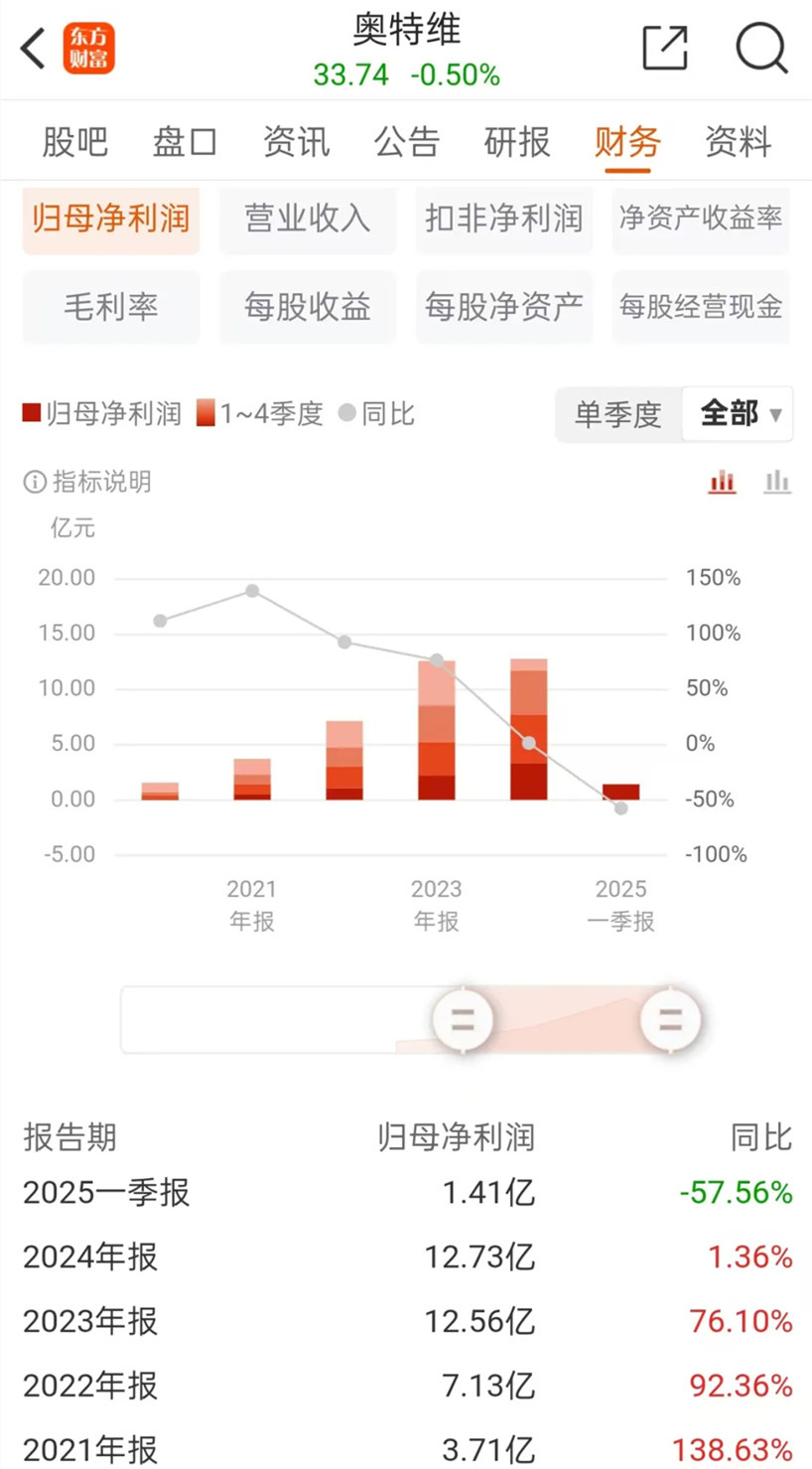Show the 毛利率 metric
The height and width of the screenshot is (1469, 812).
tap(111, 307)
